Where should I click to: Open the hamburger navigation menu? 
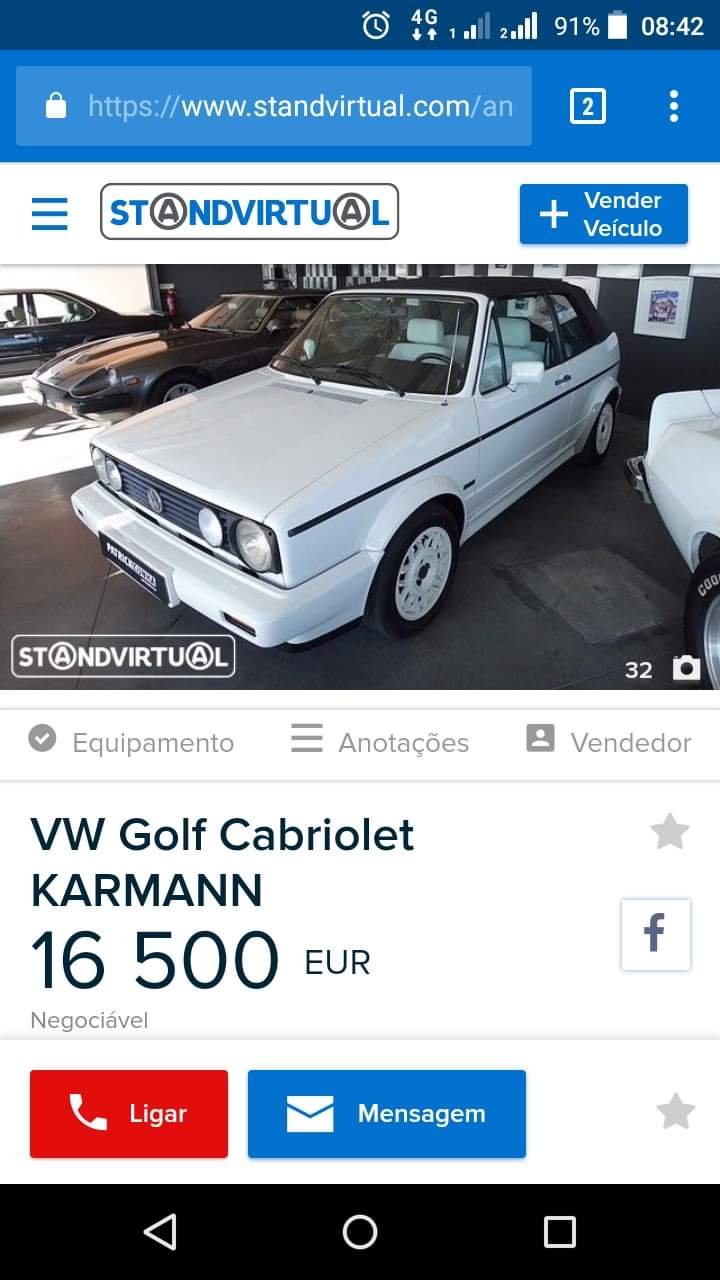(50, 213)
